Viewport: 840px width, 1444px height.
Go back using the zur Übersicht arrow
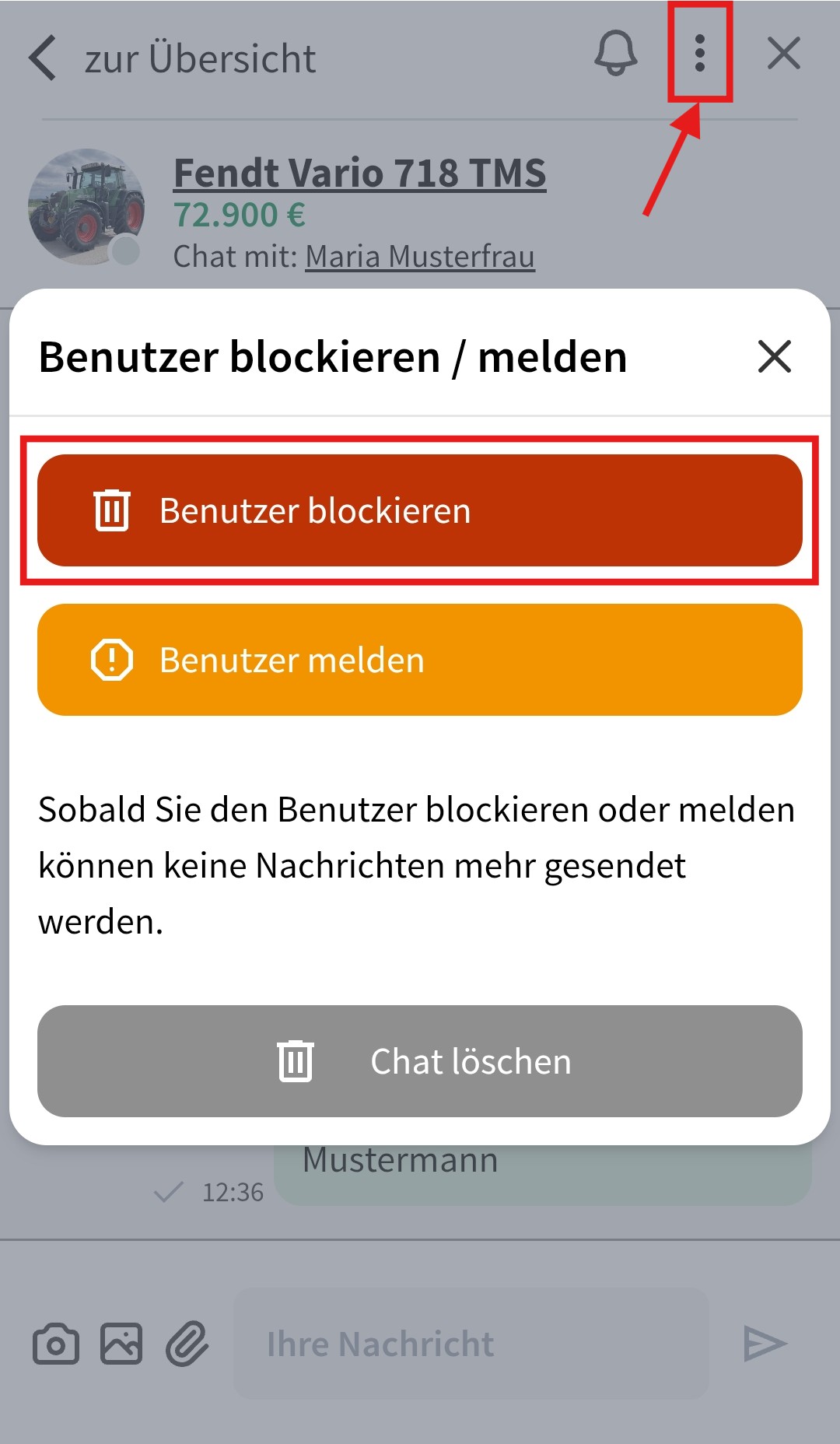pos(43,58)
